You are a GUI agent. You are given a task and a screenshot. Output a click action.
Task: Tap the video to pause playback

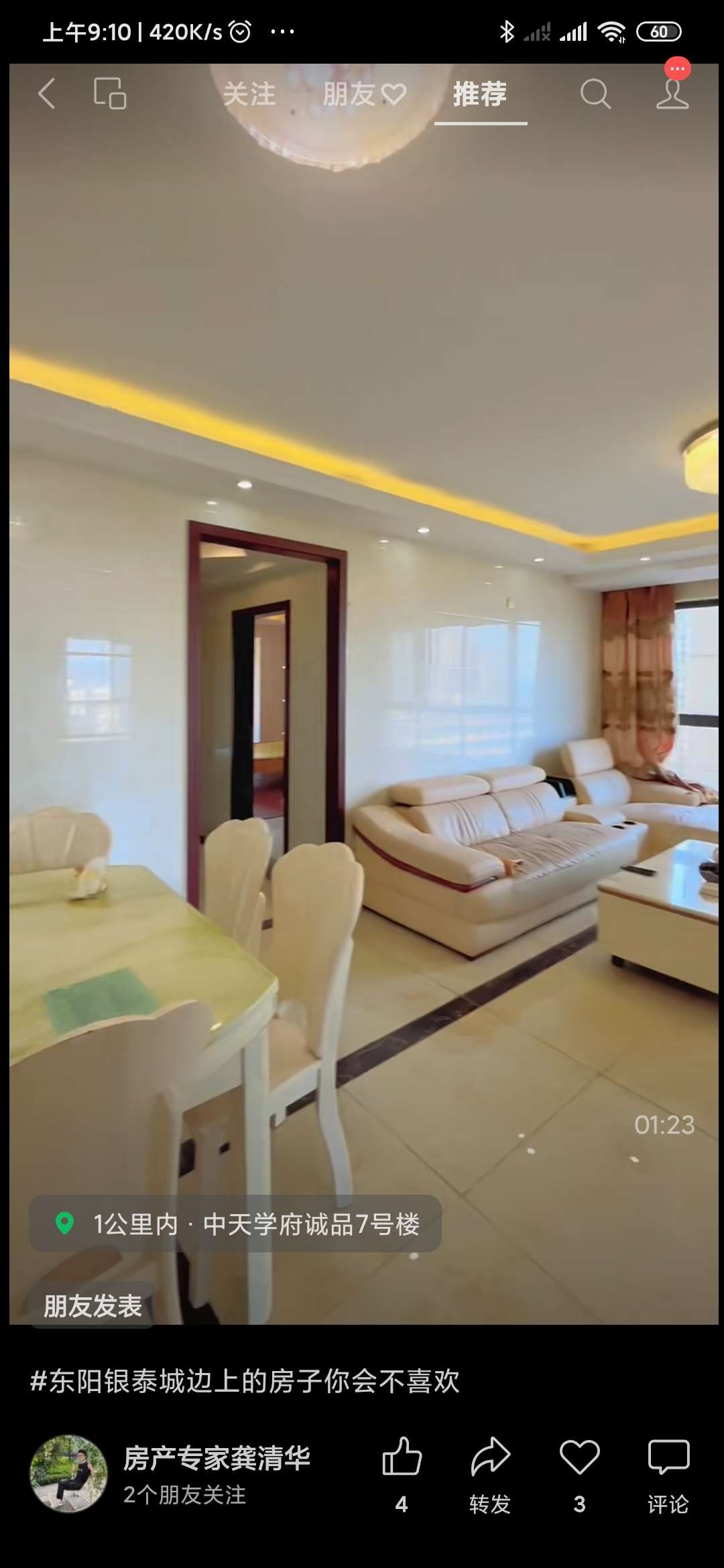point(362,670)
